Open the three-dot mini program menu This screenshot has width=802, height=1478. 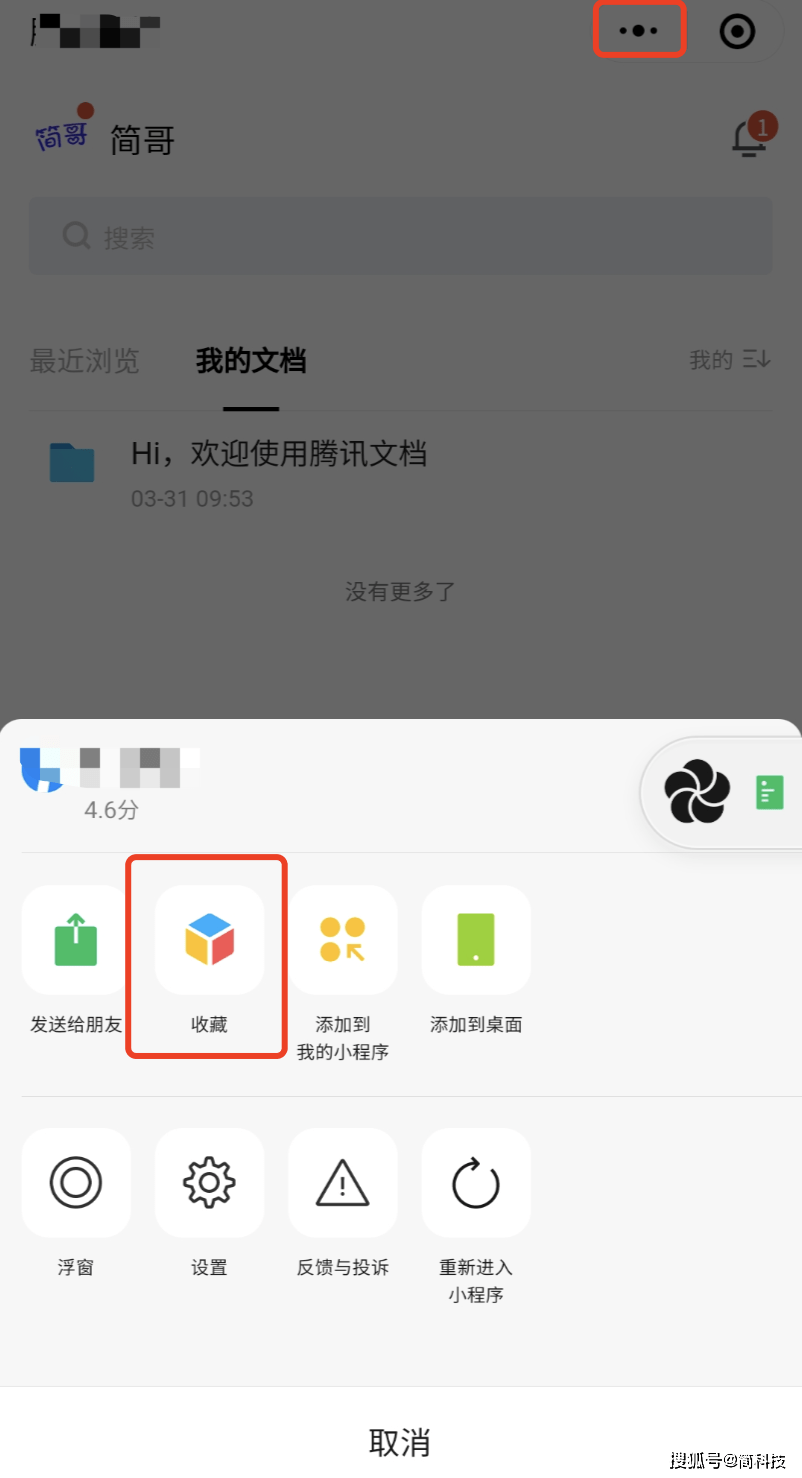coord(639,31)
